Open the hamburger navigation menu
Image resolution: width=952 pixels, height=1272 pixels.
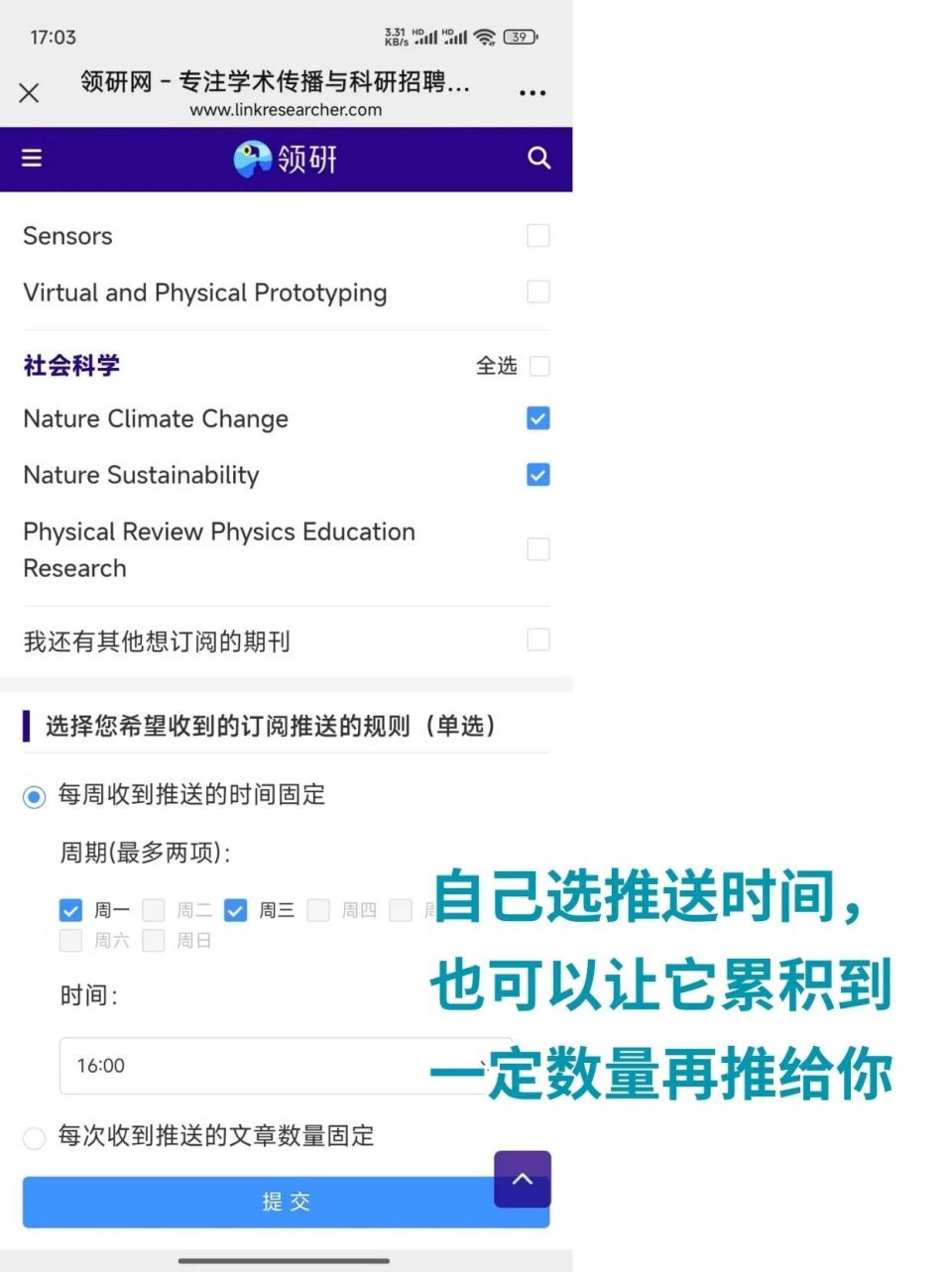31,158
